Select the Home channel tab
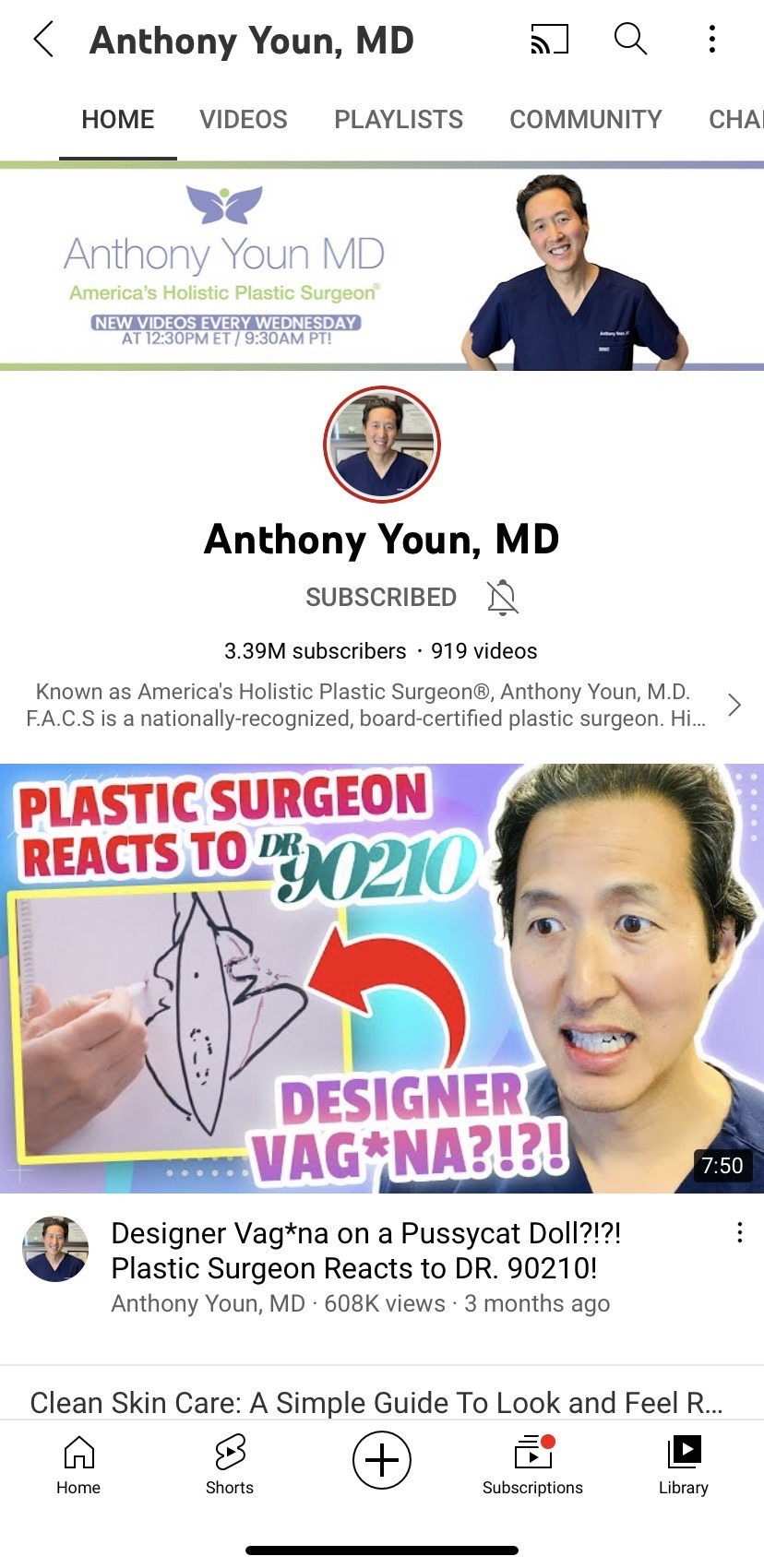The height and width of the screenshot is (1568, 764). (118, 120)
